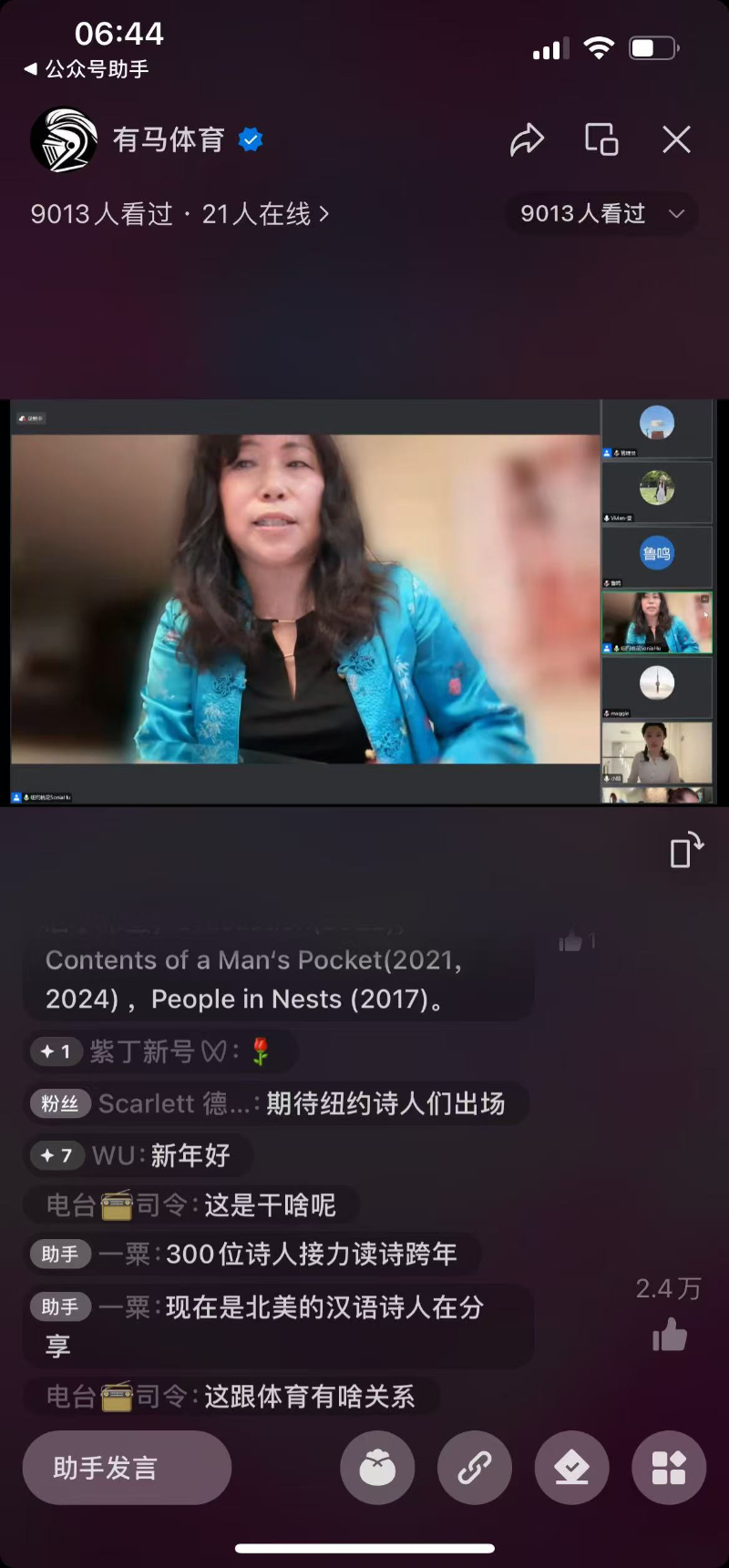
Task: Open the comment moderation stamp icon
Action: (571, 1468)
